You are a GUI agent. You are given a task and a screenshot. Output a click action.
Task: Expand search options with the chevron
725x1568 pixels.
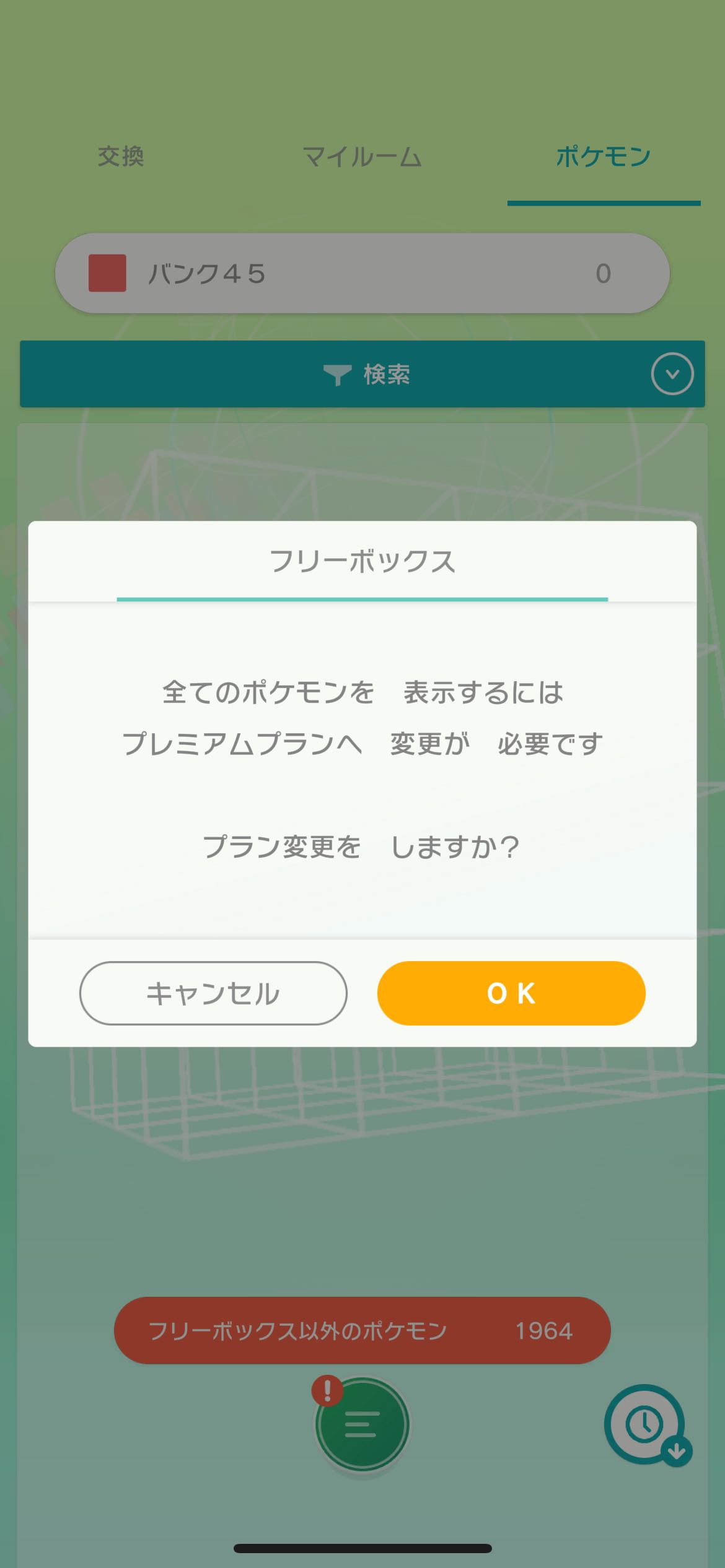(672, 374)
